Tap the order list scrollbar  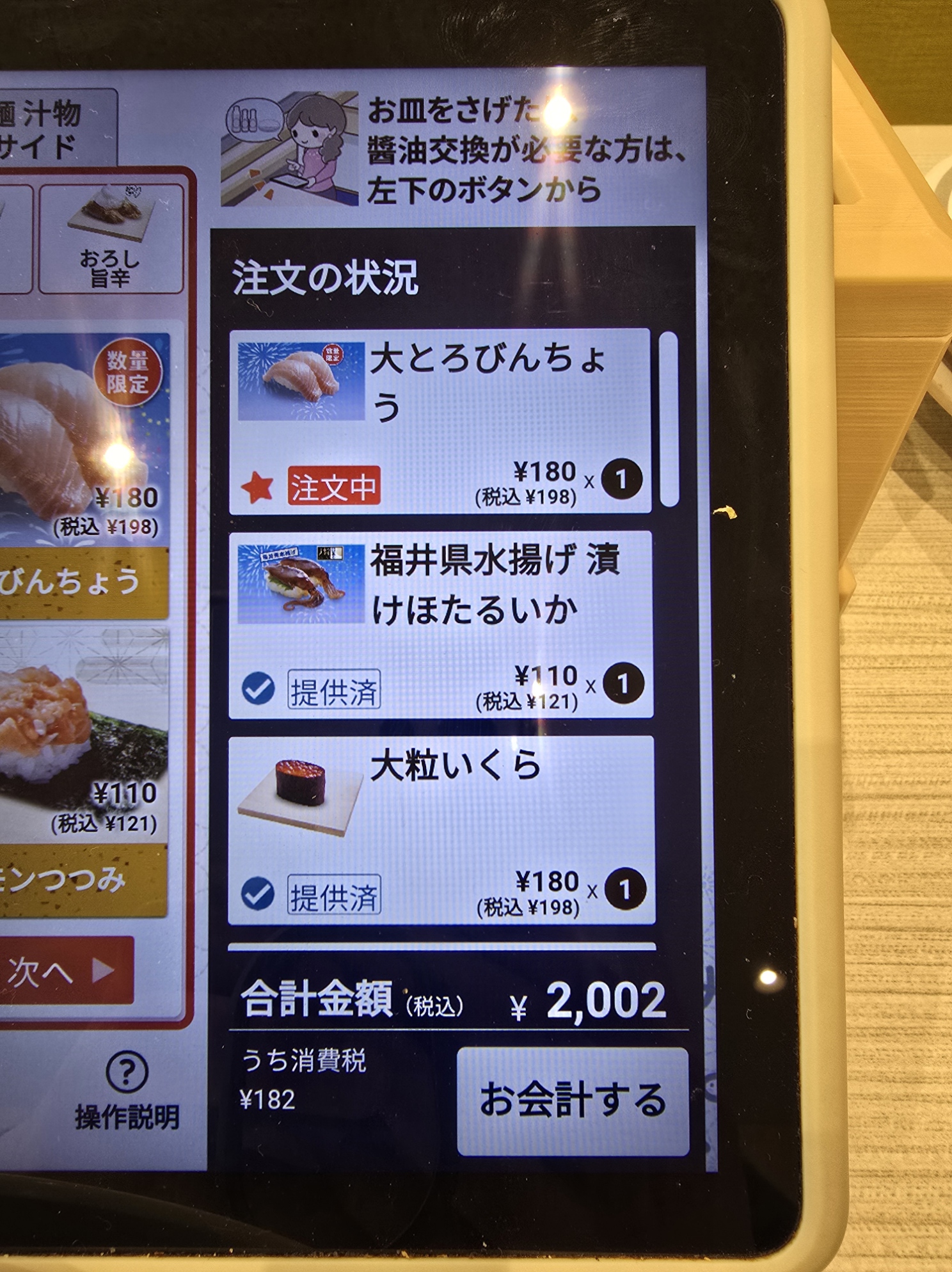[669, 419]
